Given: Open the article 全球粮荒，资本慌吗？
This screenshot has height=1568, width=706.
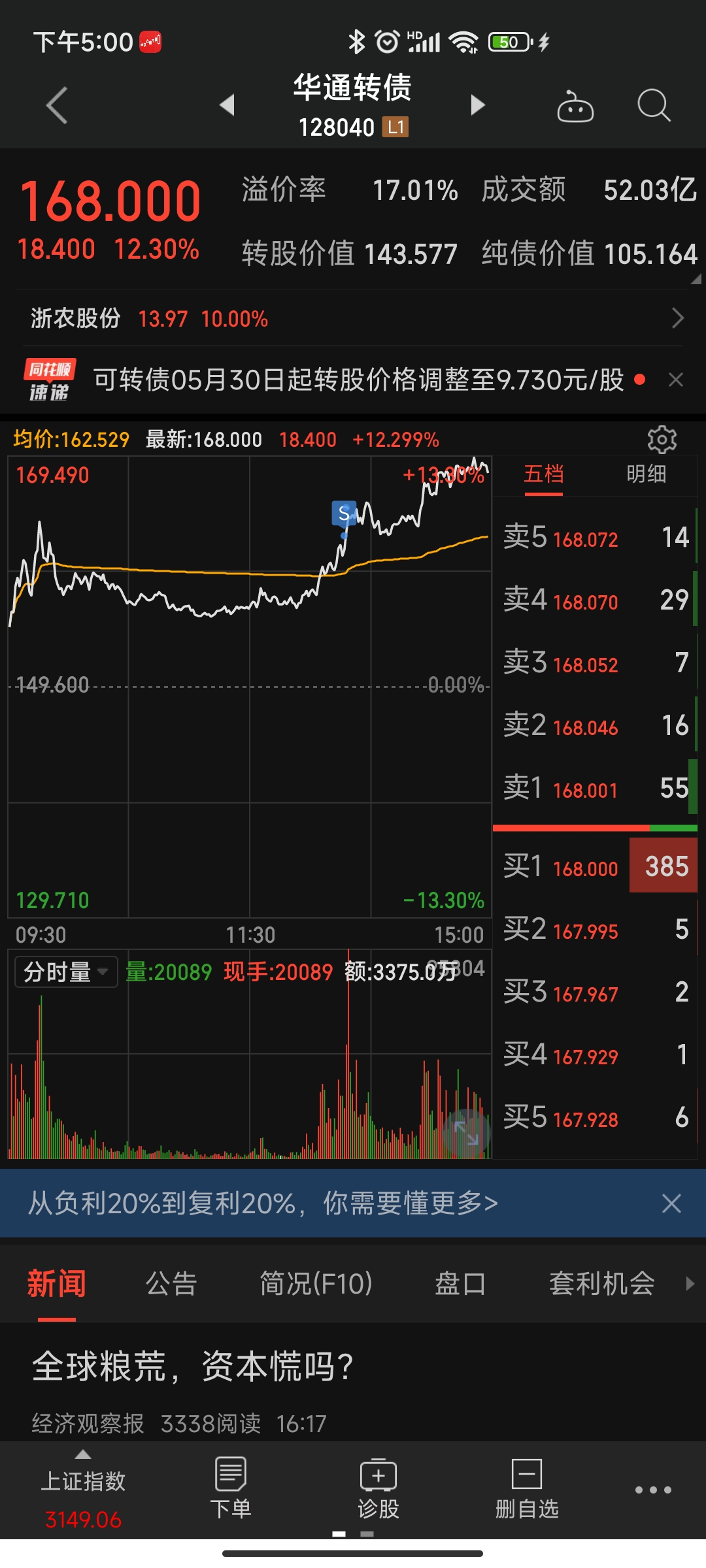Looking at the screenshot, I should point(193,1366).
